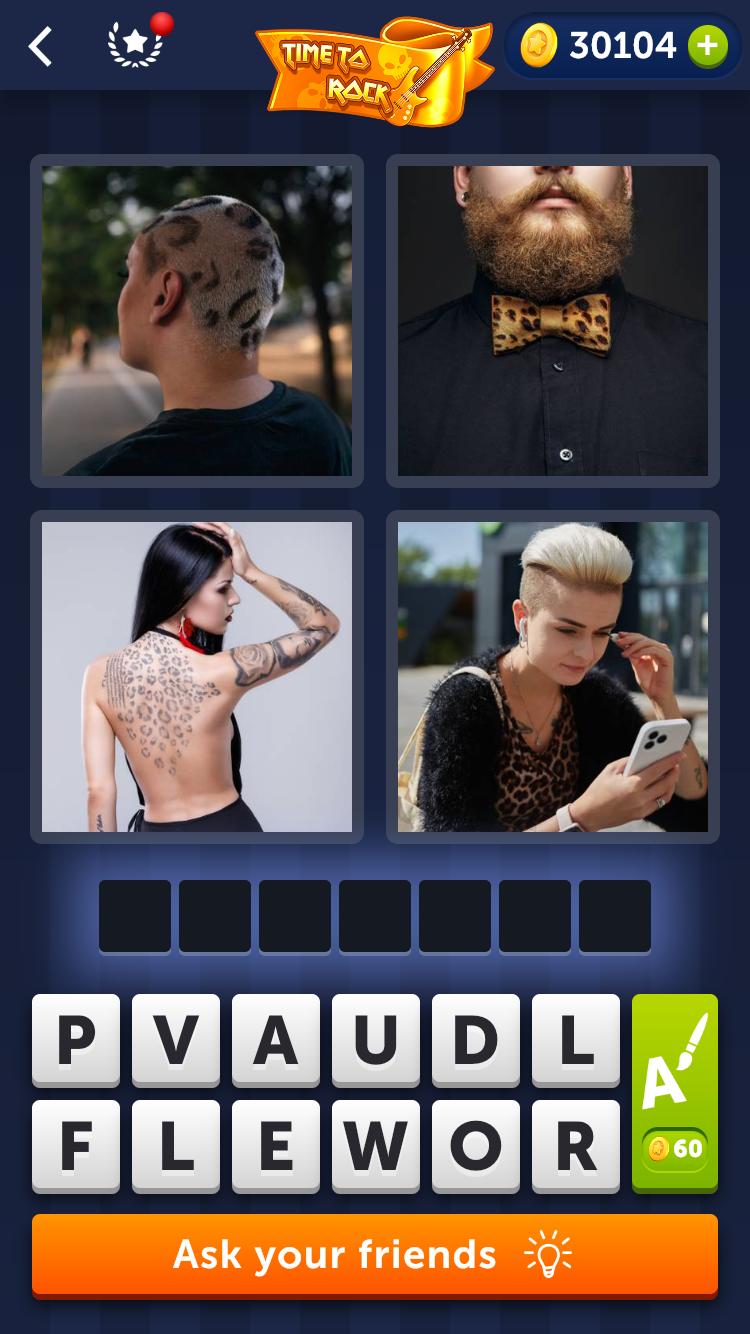Select the letter W tile
The width and height of the screenshot is (750, 1334).
point(376,1147)
